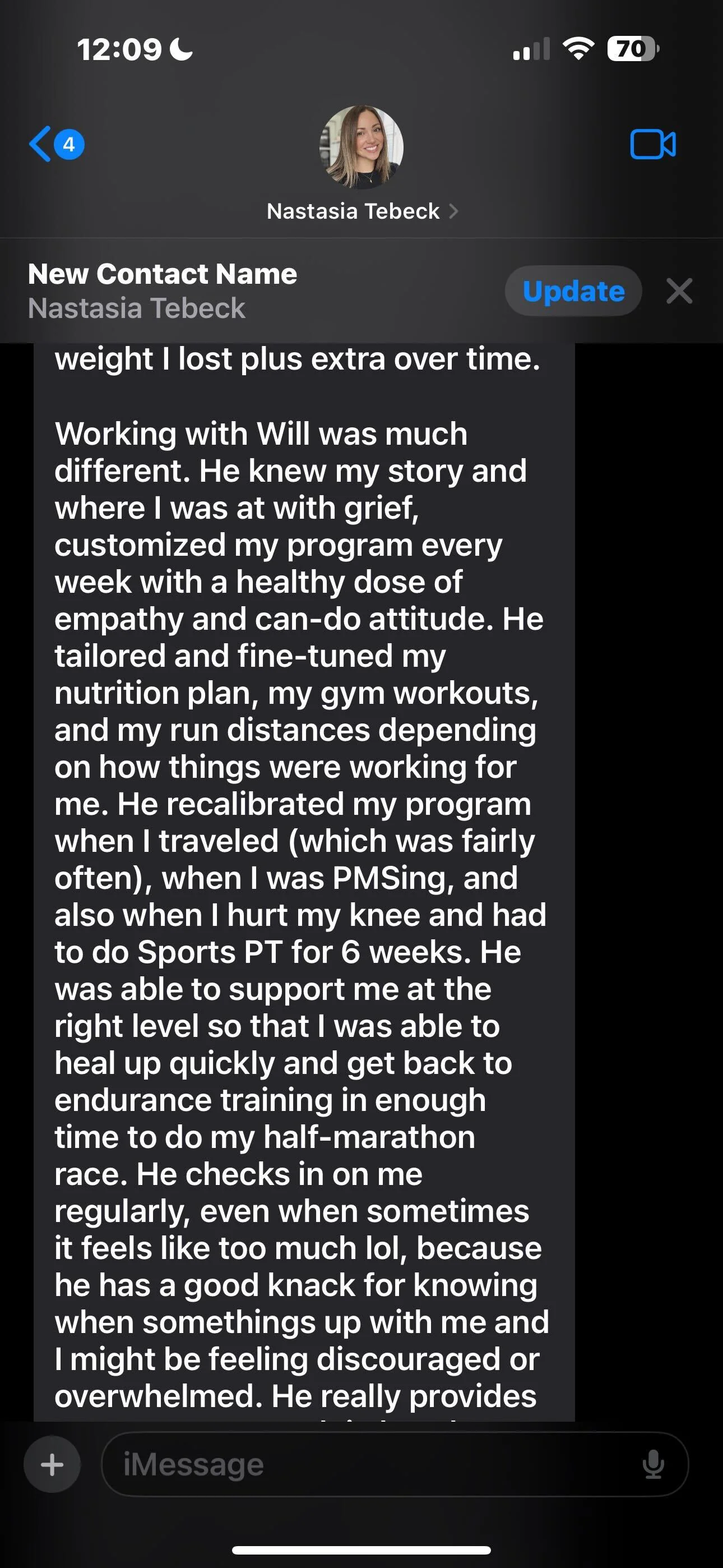The image size is (723, 1568).
Task: Record an audio message with the microphone
Action: coord(653,1464)
